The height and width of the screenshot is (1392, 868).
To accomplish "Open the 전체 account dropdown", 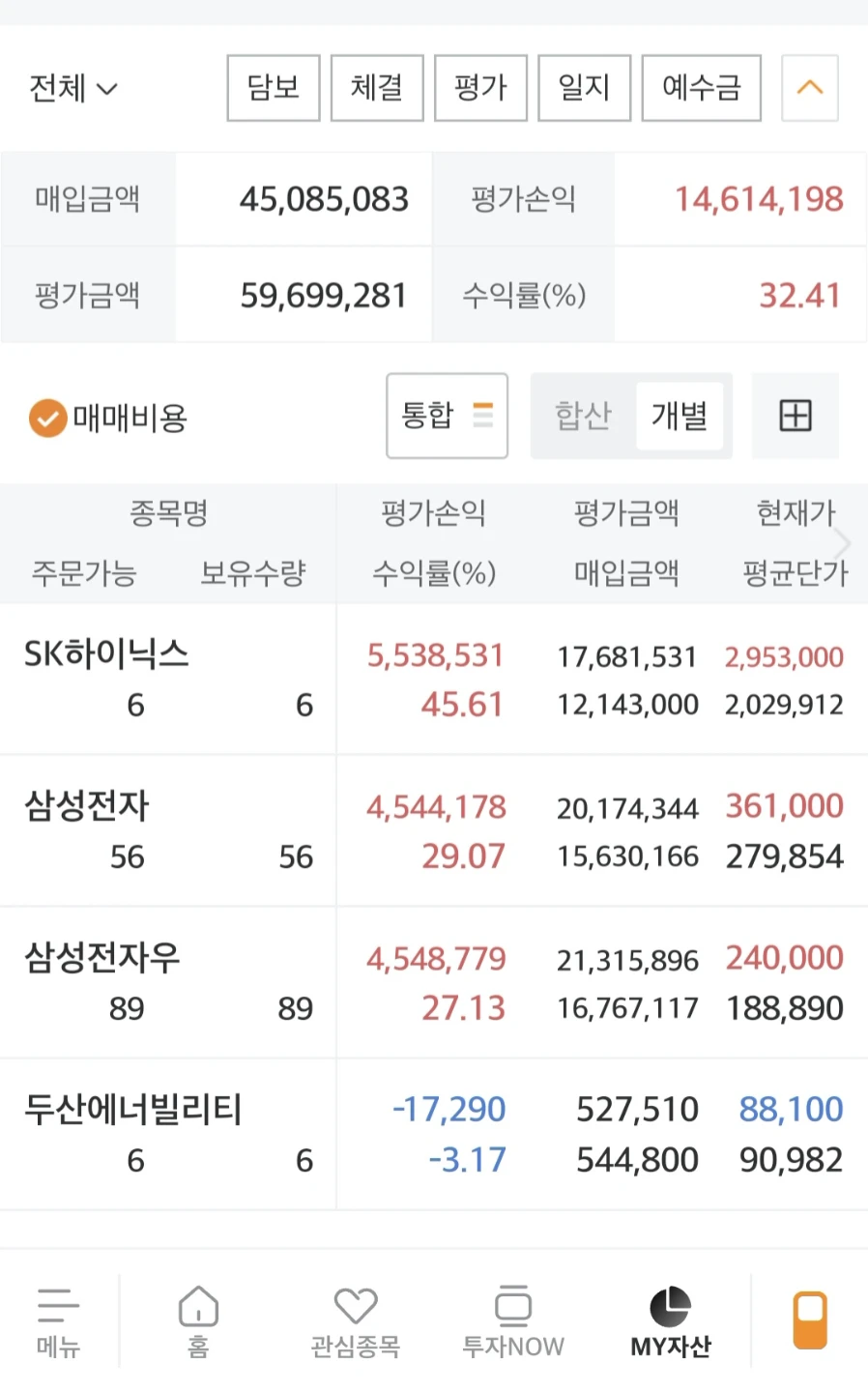I will (x=73, y=88).
